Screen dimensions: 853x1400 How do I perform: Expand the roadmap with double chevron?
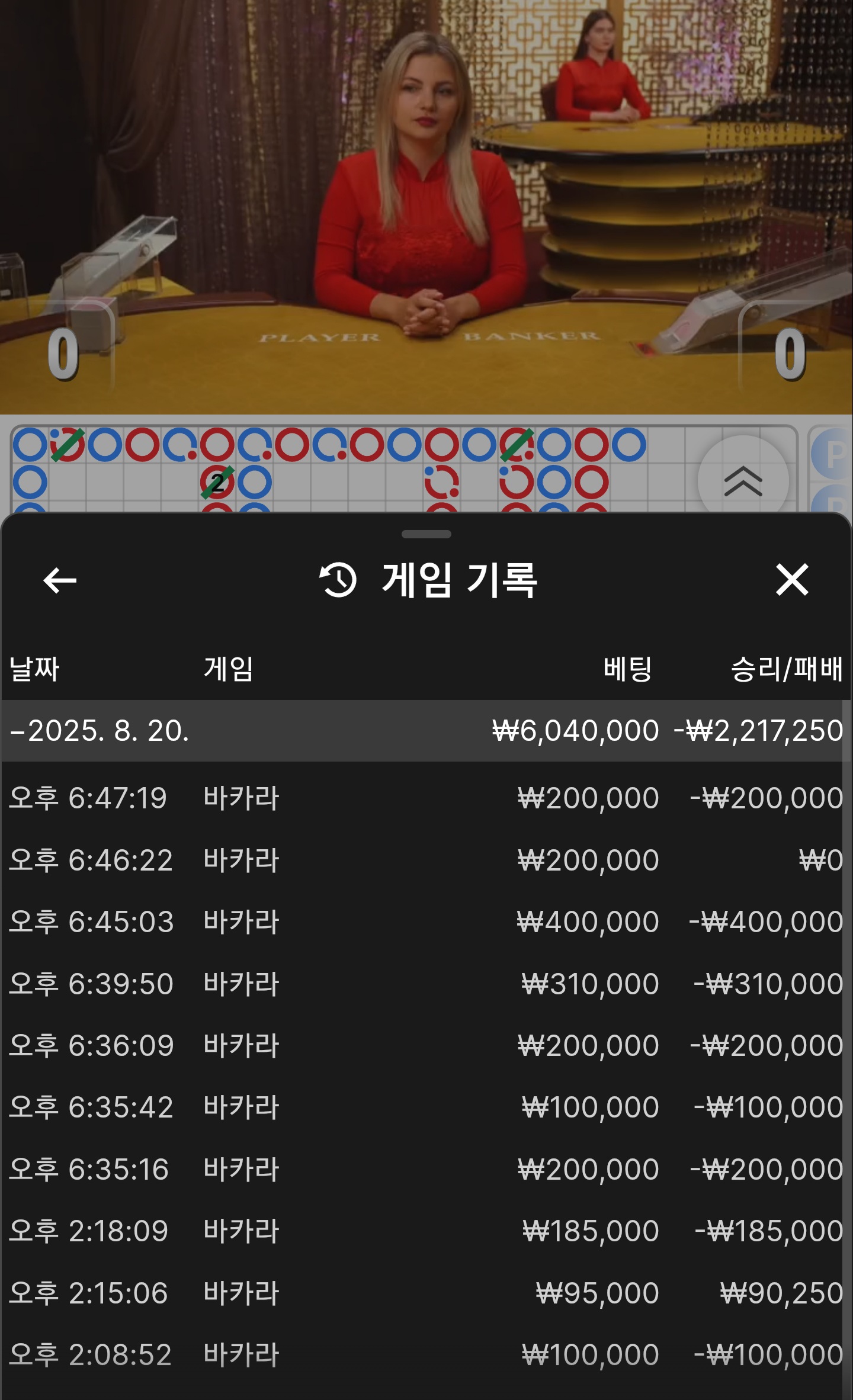click(x=743, y=480)
